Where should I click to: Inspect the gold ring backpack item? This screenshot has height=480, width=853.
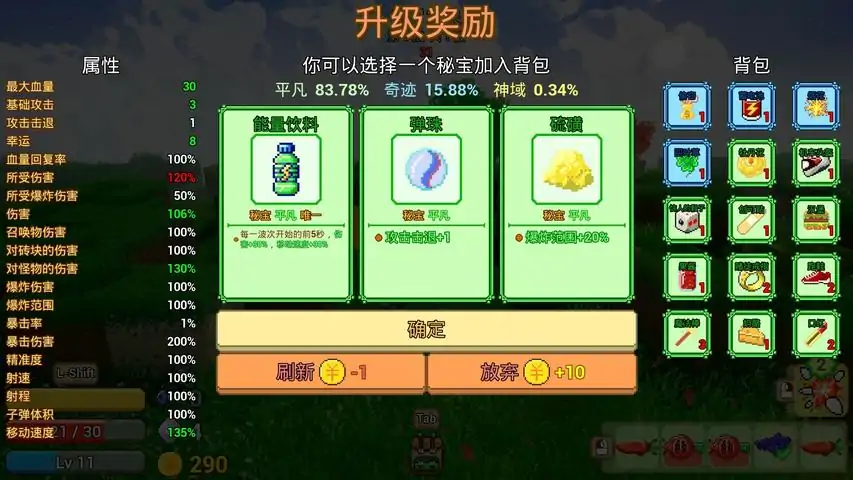[x=751, y=278]
